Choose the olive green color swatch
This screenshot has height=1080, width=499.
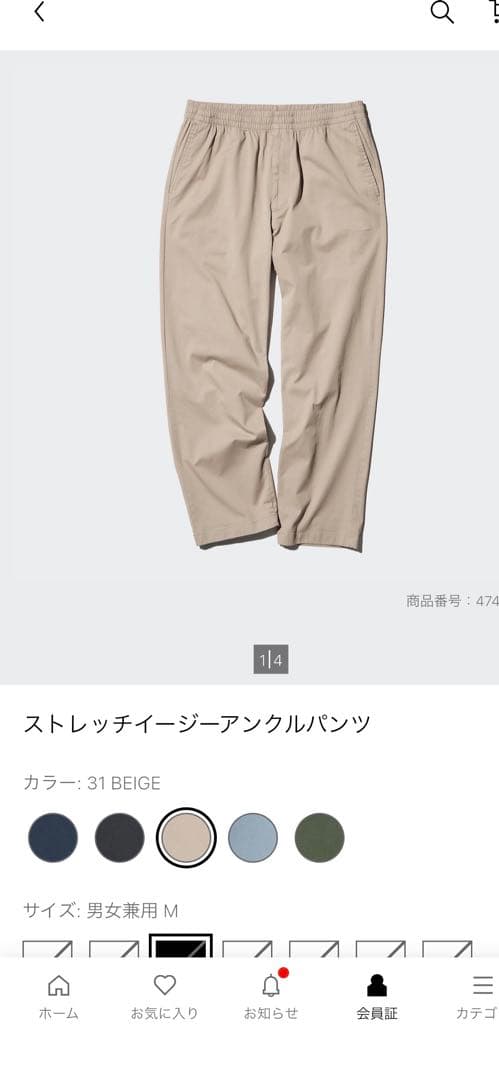tap(319, 838)
